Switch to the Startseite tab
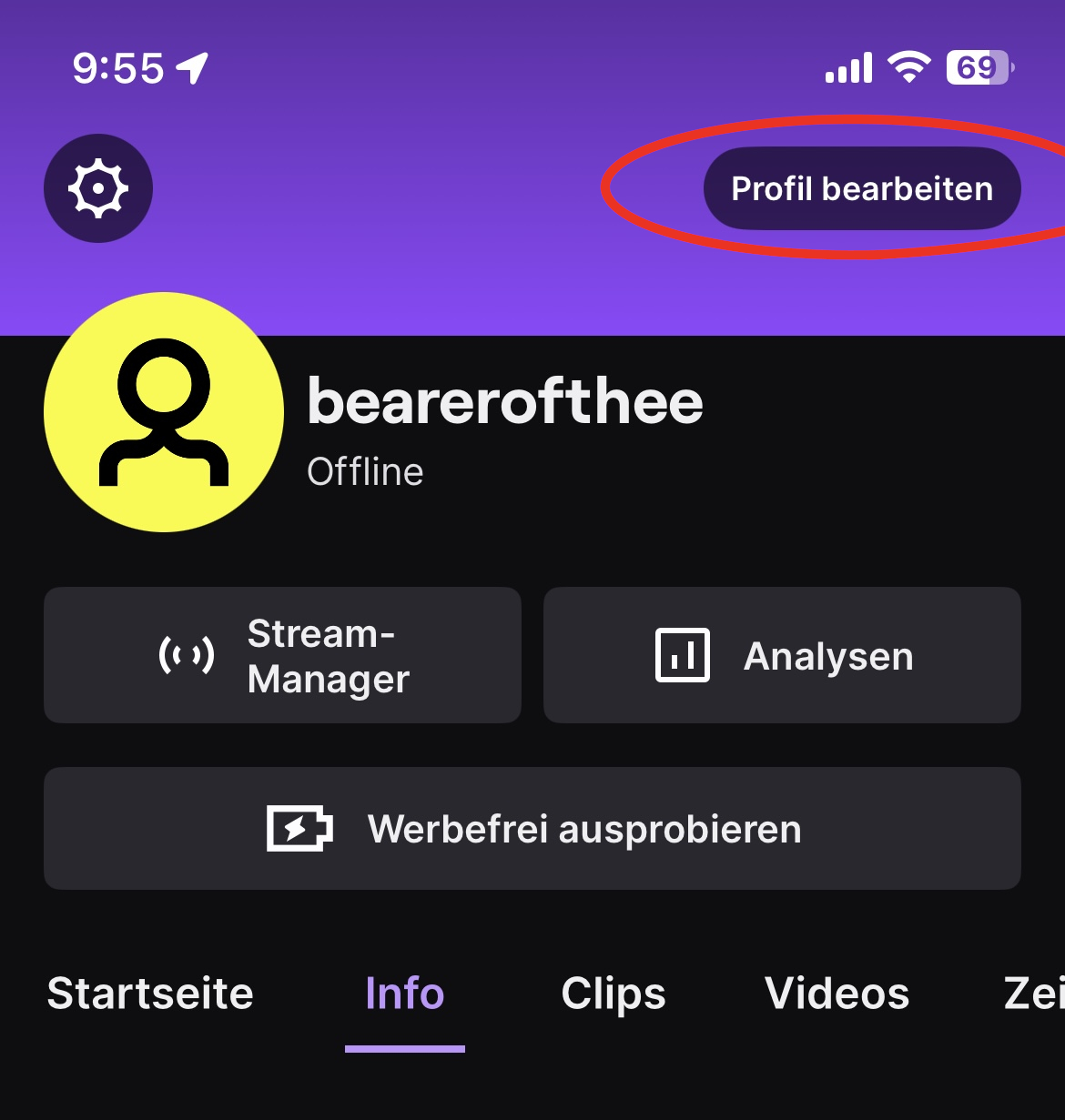This screenshot has width=1065, height=1120. (150, 994)
